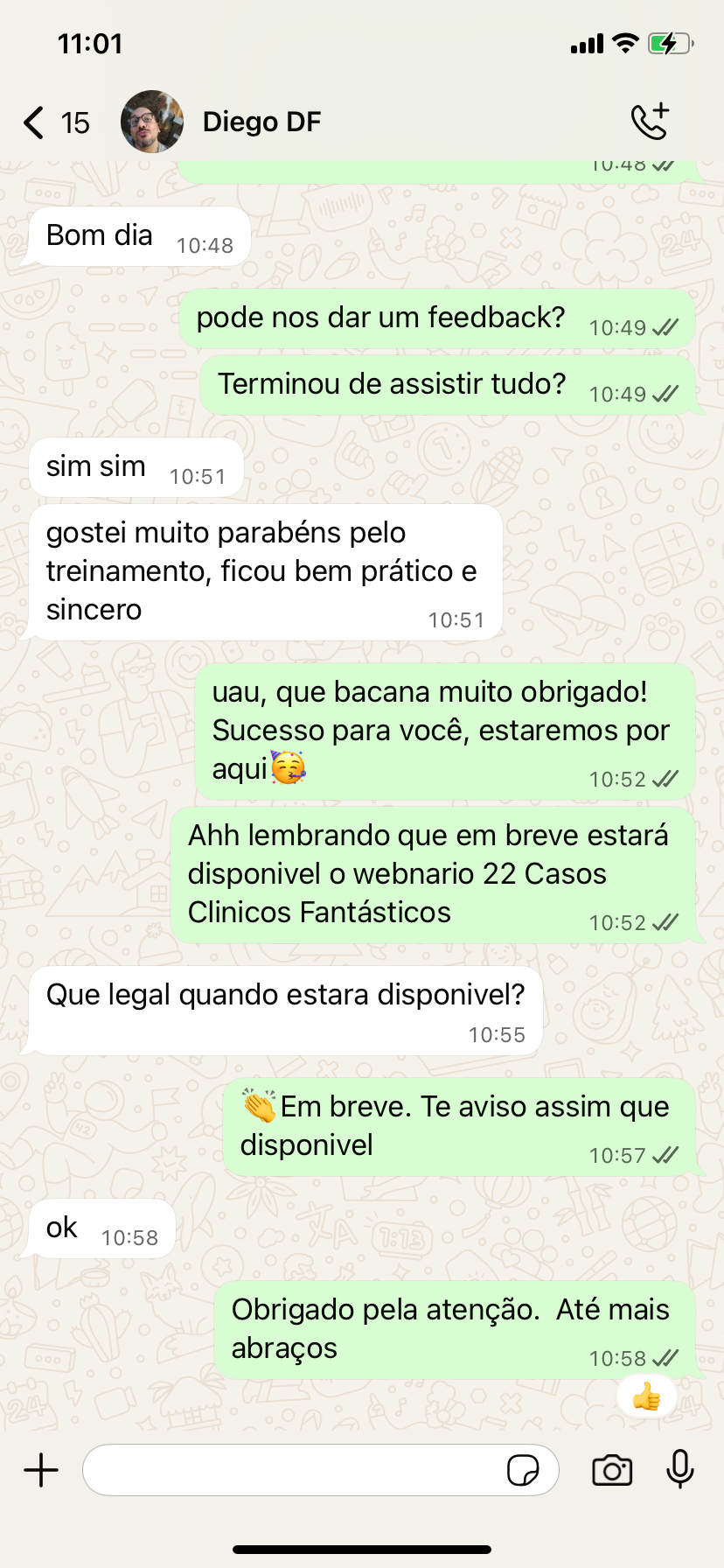The image size is (724, 1568).
Task: Open Diego DF's profile picture
Action: pyautogui.click(x=152, y=122)
